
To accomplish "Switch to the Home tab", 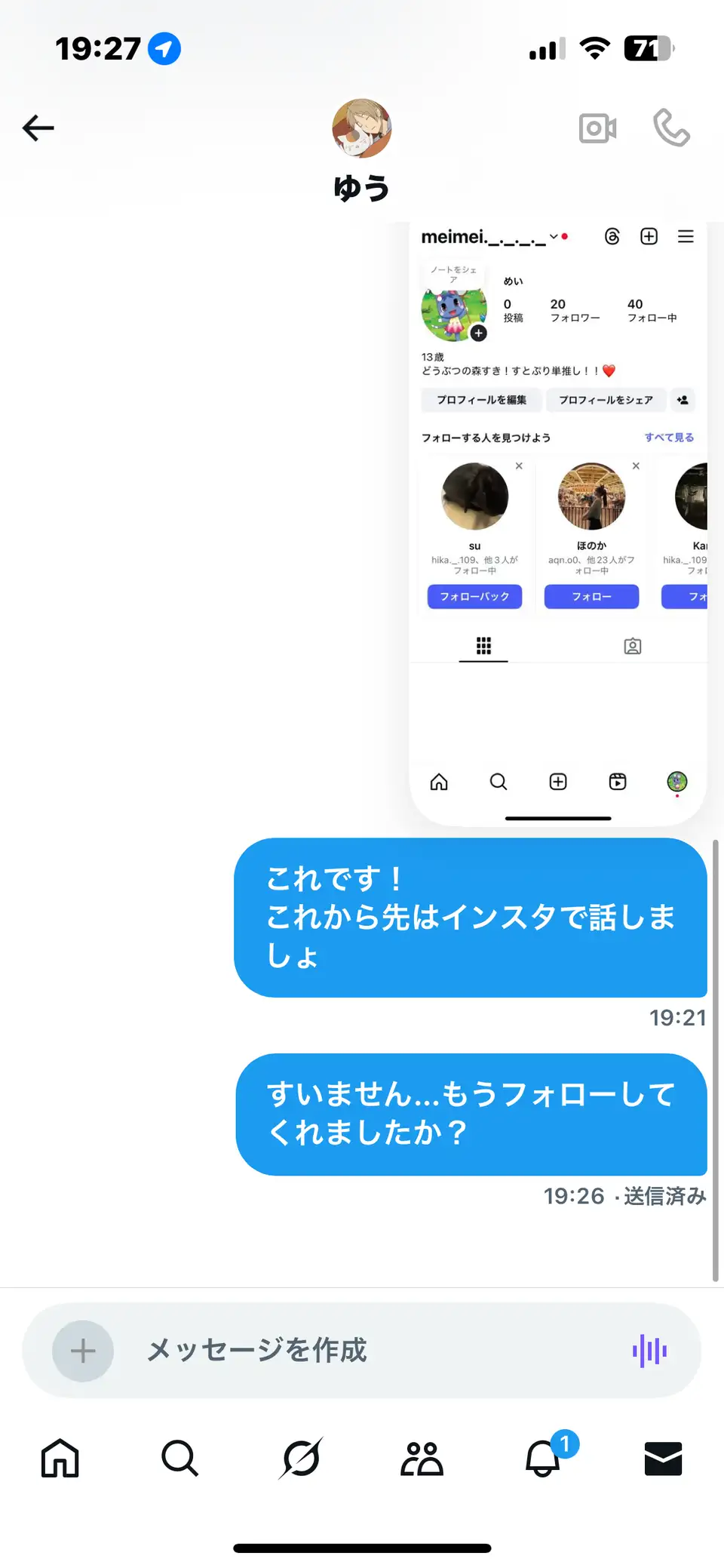I will [x=60, y=1458].
